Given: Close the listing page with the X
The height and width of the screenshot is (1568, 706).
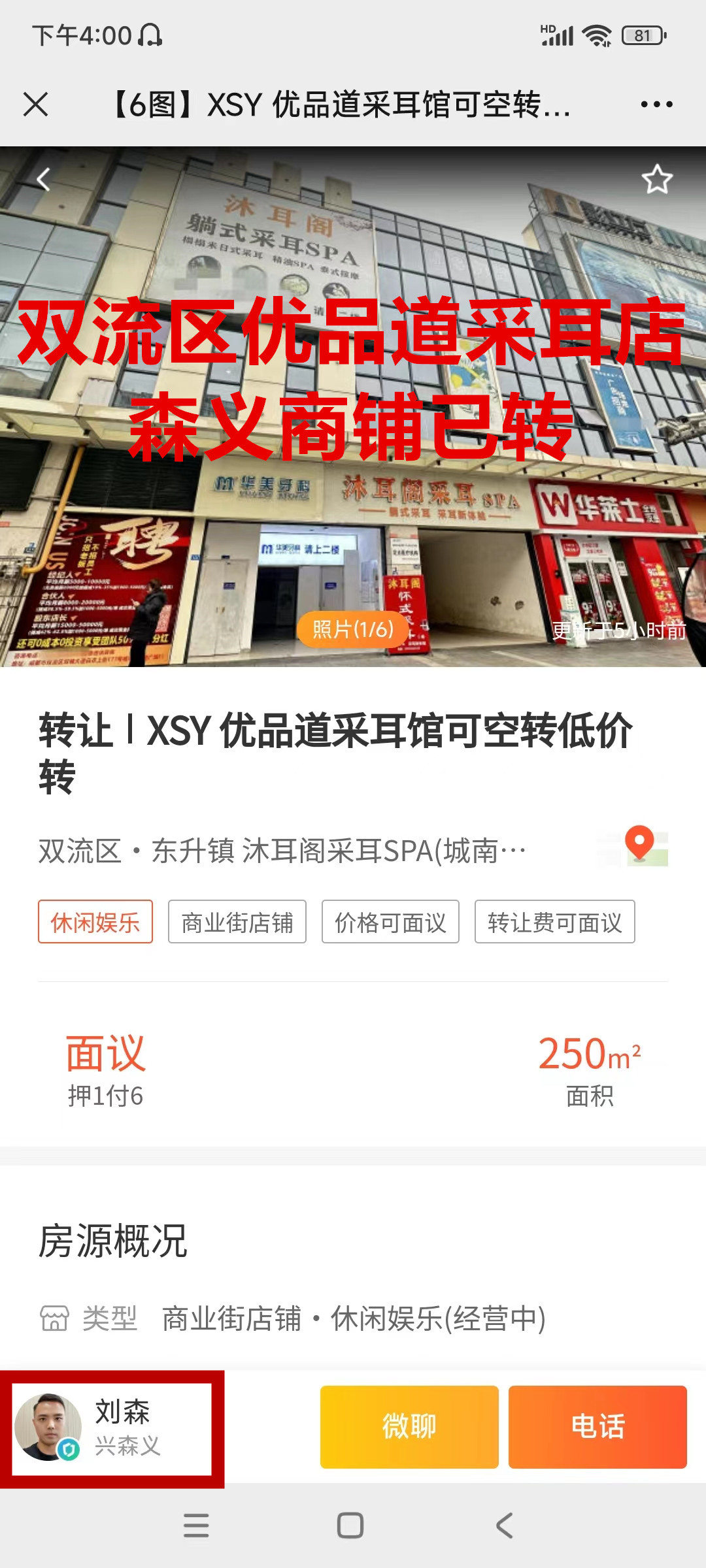Looking at the screenshot, I should pyautogui.click(x=36, y=105).
